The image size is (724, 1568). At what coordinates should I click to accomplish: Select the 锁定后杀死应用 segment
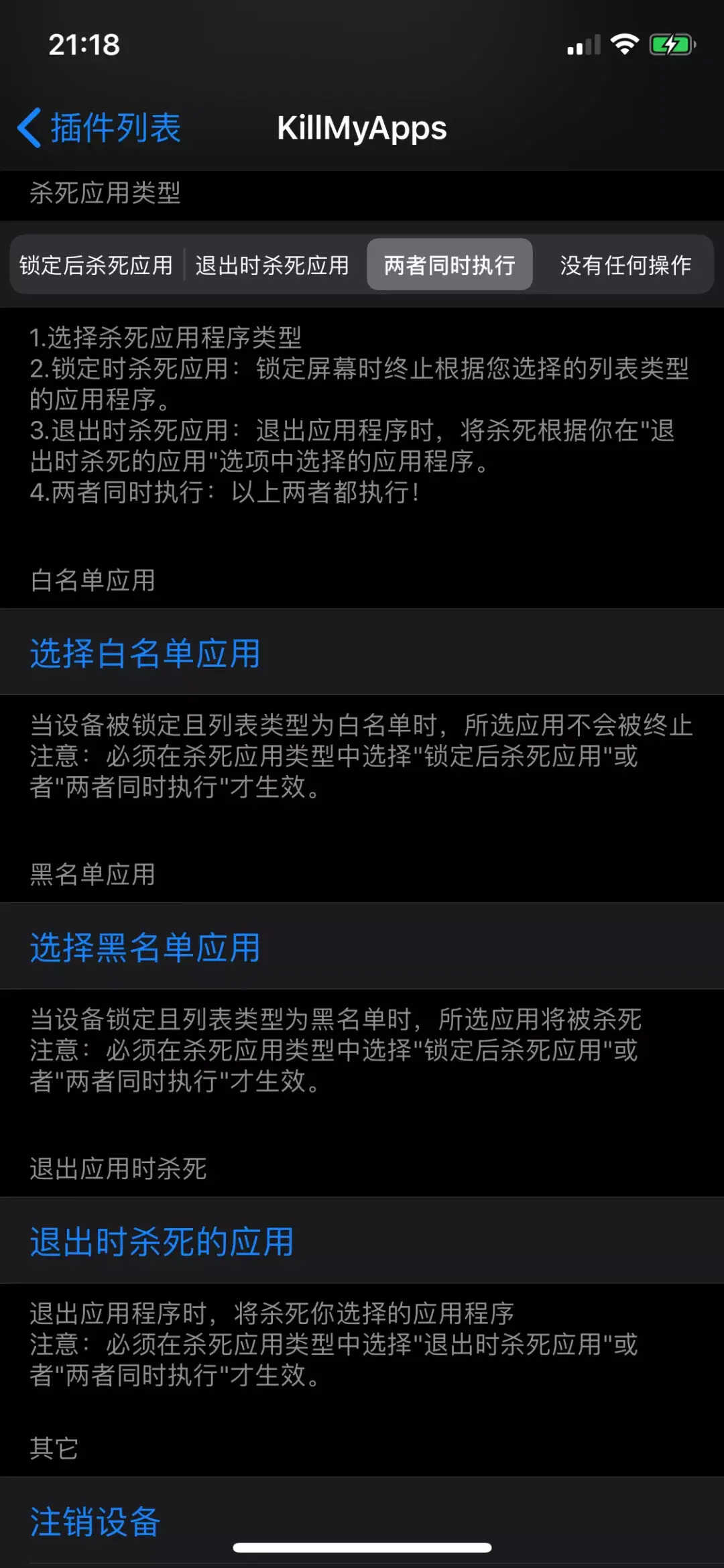97,265
